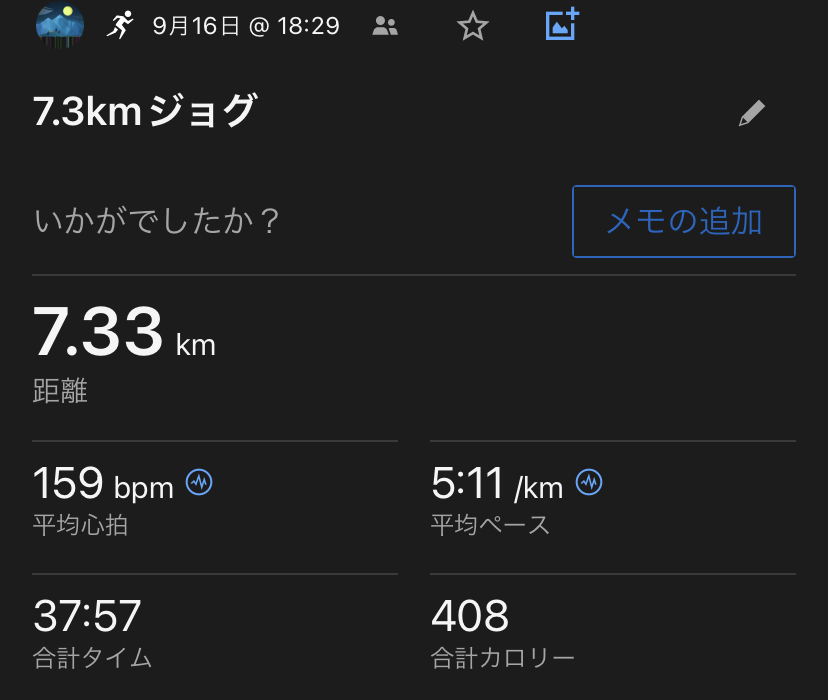Viewport: 828px width, 700px height.
Task: Tap the メモの追加 button
Action: (683, 221)
